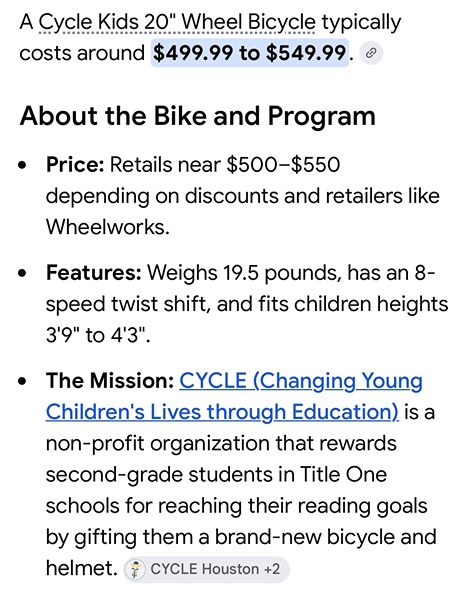Open the CYCLE (Changing Young Children's Lives through Education) link
The width and height of the screenshot is (468, 600).
[234, 396]
